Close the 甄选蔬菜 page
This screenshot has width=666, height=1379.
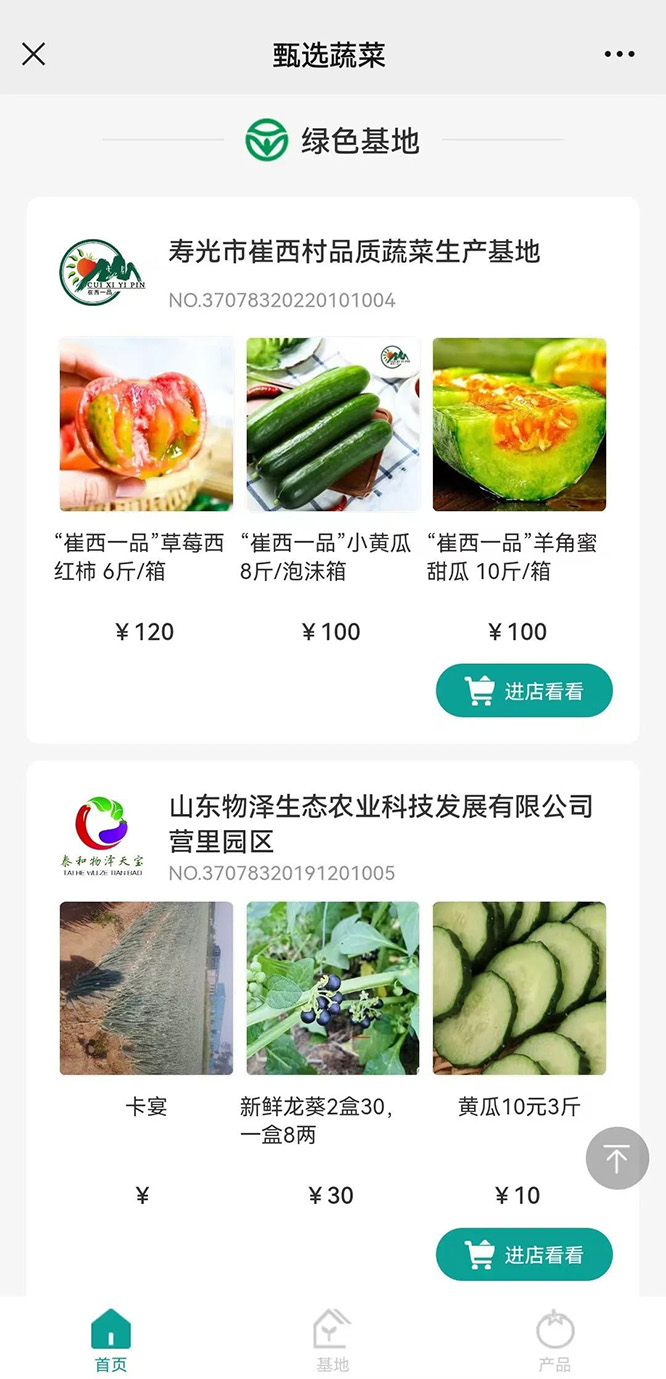pyautogui.click(x=34, y=54)
